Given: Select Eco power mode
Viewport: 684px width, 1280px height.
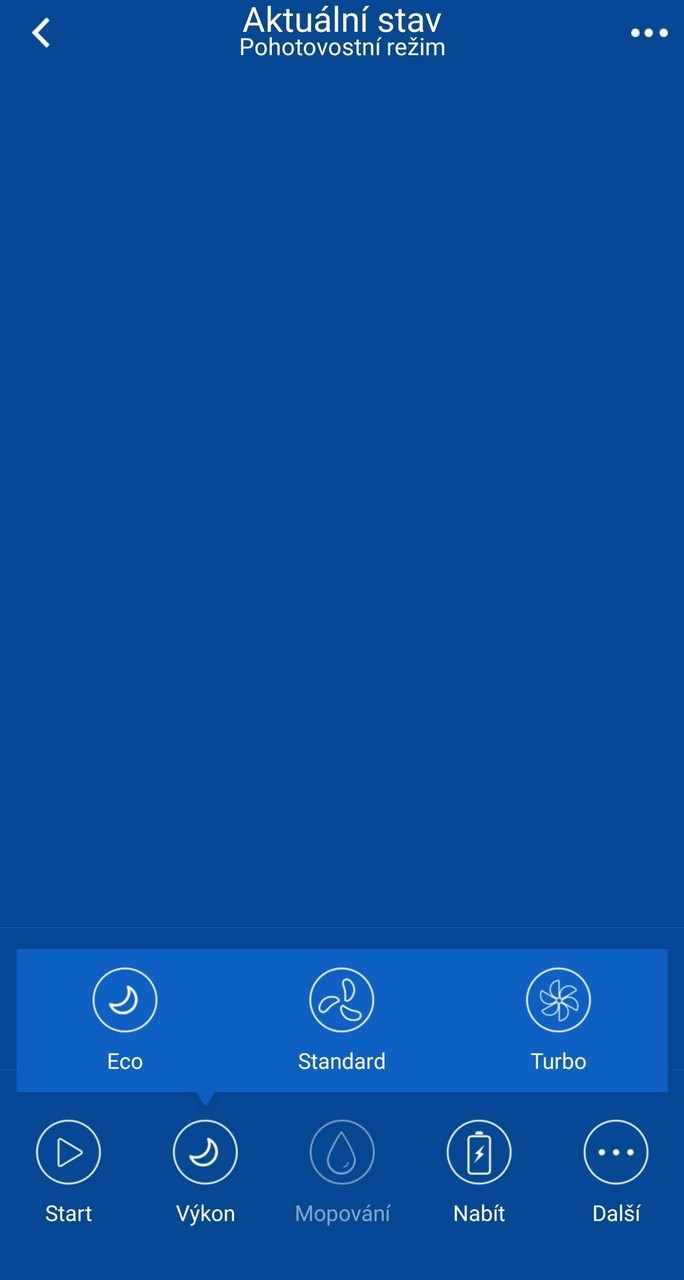Looking at the screenshot, I should (125, 1000).
